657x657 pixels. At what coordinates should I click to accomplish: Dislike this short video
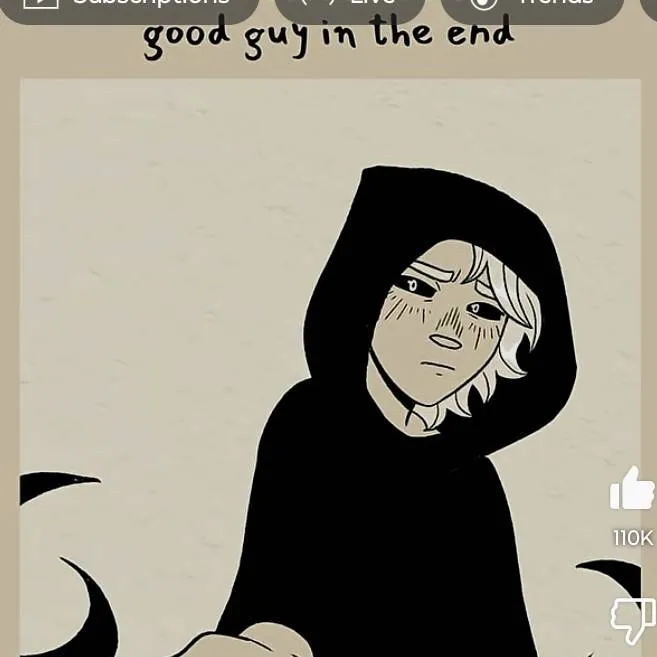[632, 619]
